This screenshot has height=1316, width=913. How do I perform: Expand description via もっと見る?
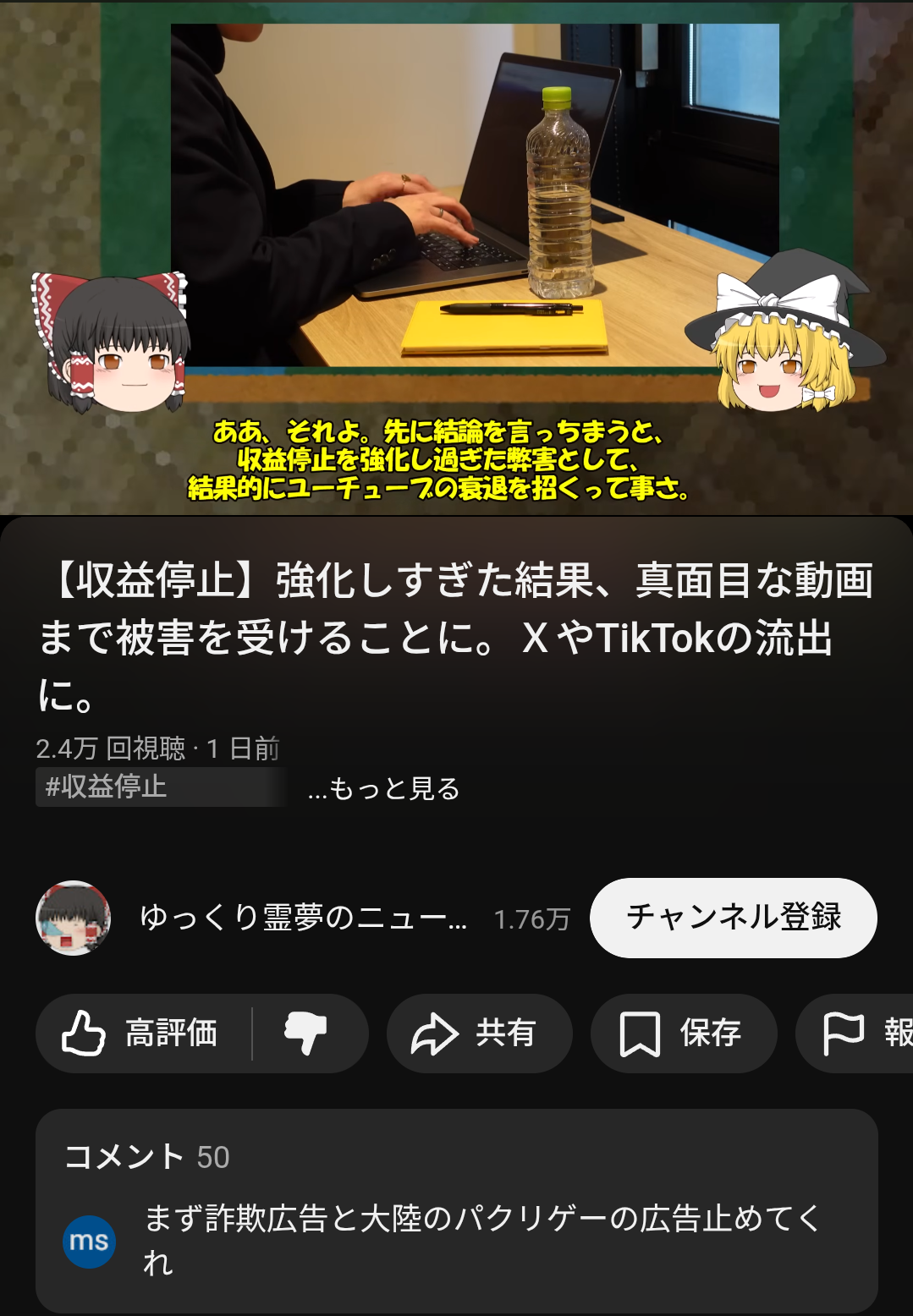click(x=385, y=788)
